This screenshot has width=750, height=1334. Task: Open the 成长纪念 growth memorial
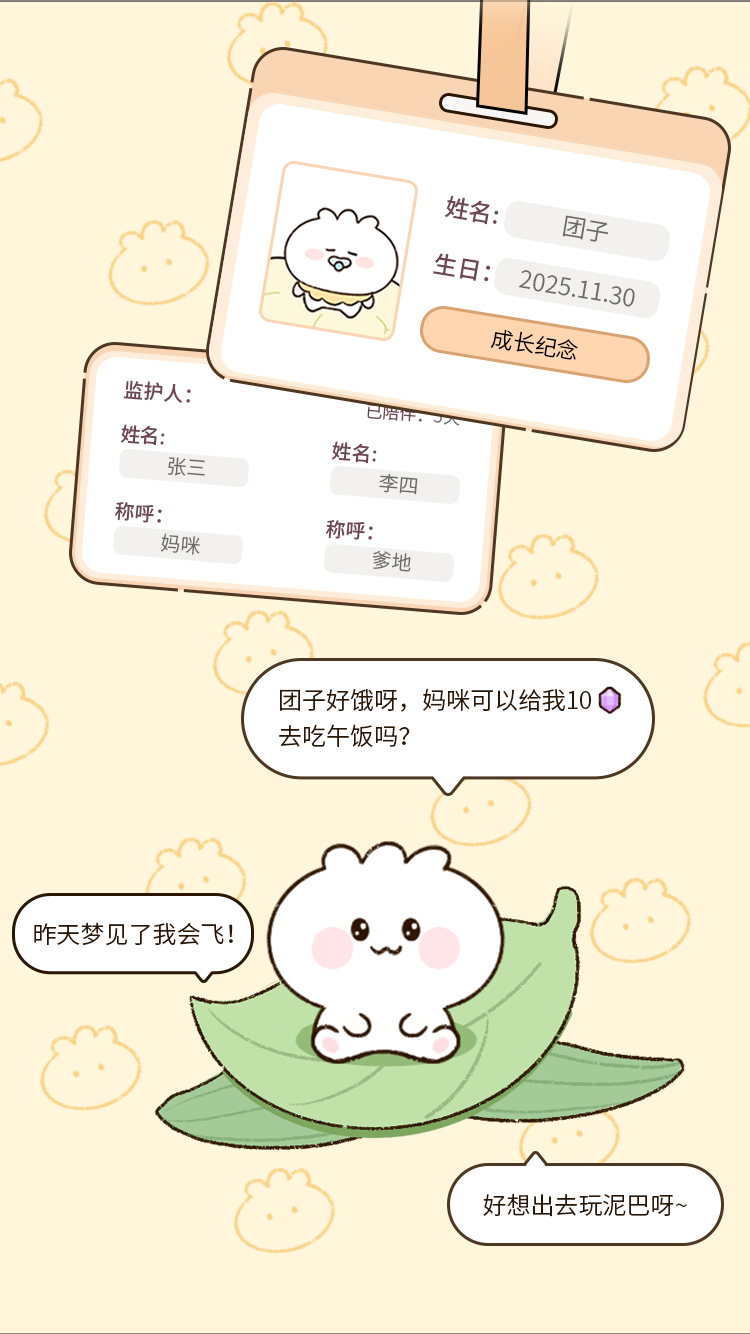click(534, 344)
